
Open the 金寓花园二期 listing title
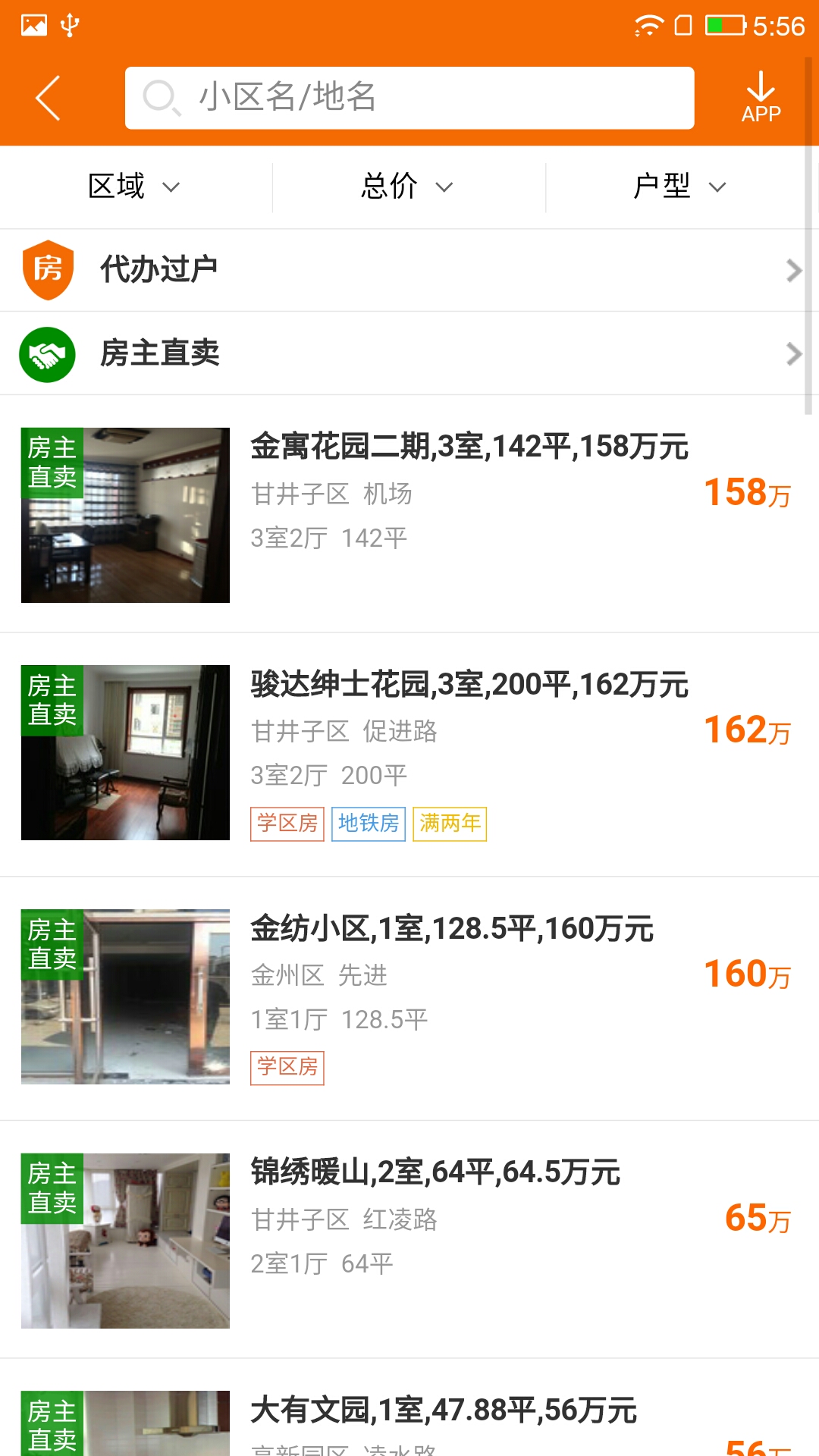point(468,449)
